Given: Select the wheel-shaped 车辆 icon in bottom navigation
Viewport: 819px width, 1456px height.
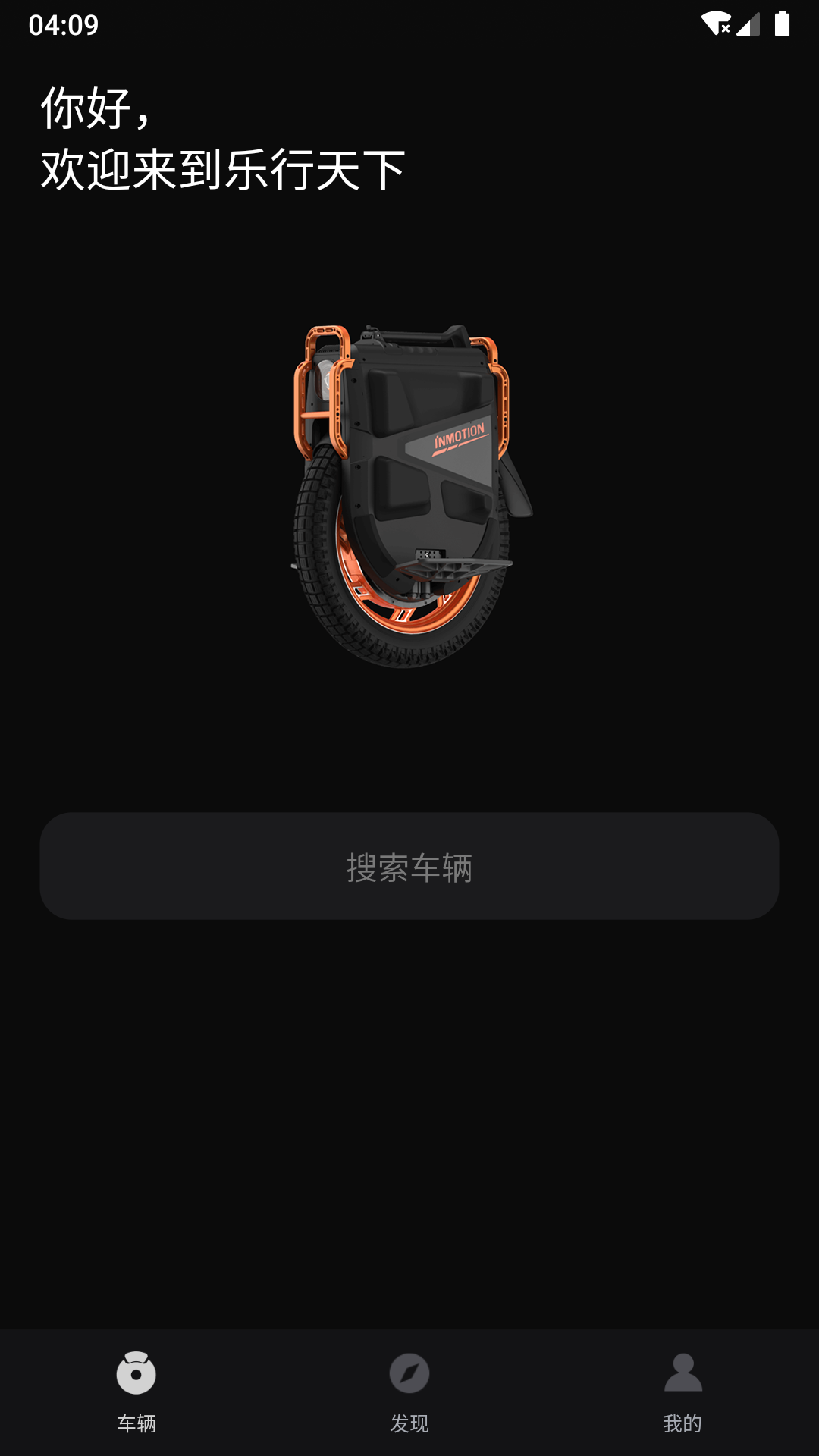Looking at the screenshot, I should pos(136,1373).
